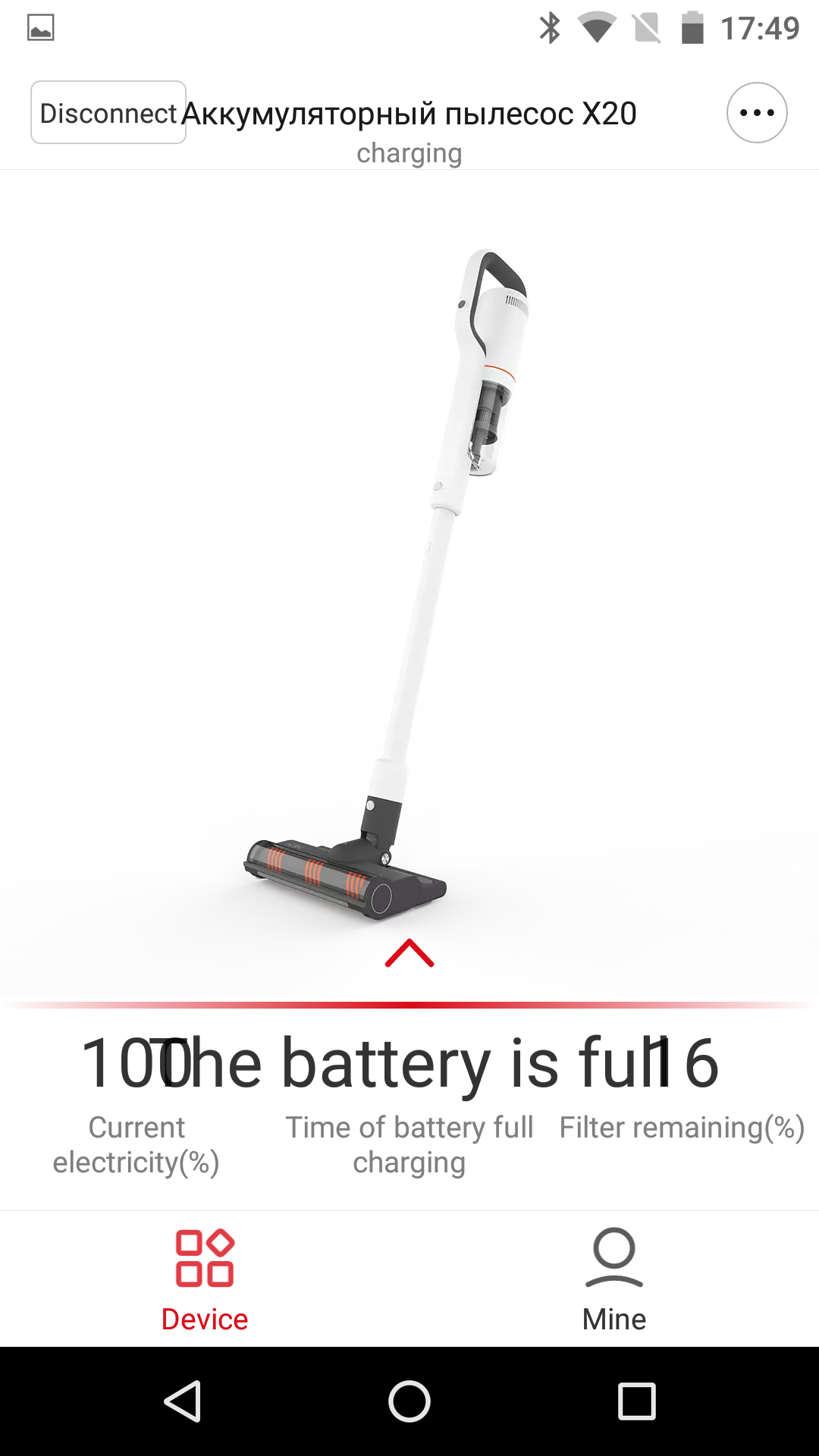This screenshot has width=819, height=1456.
Task: Tap the Disconnect button
Action: tap(108, 113)
